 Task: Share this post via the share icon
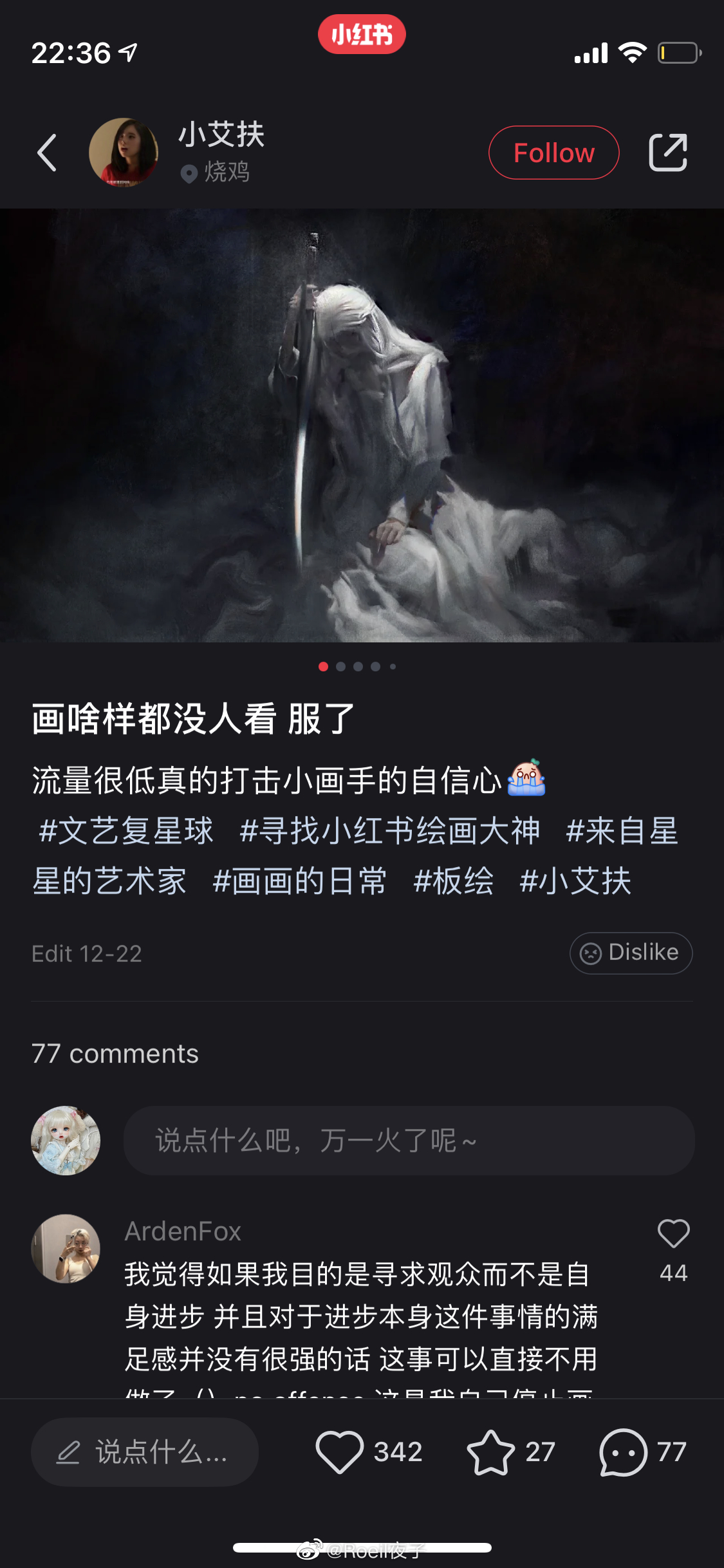click(x=668, y=153)
